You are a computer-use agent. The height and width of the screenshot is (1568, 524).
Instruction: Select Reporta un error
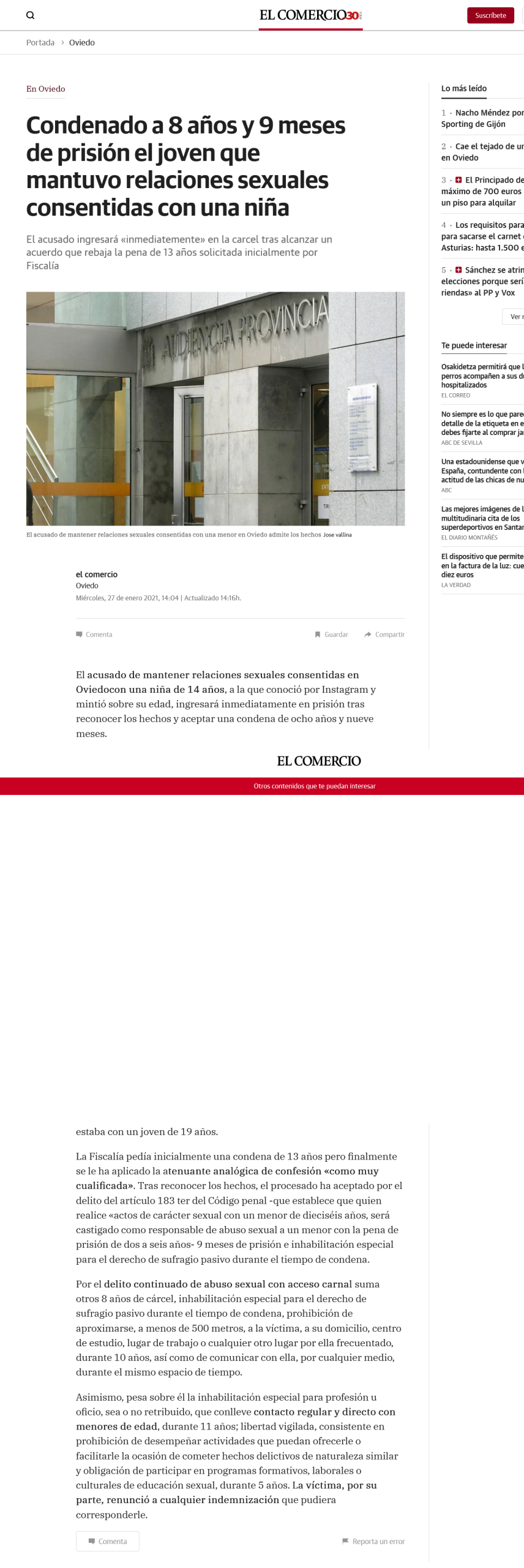click(373, 1541)
